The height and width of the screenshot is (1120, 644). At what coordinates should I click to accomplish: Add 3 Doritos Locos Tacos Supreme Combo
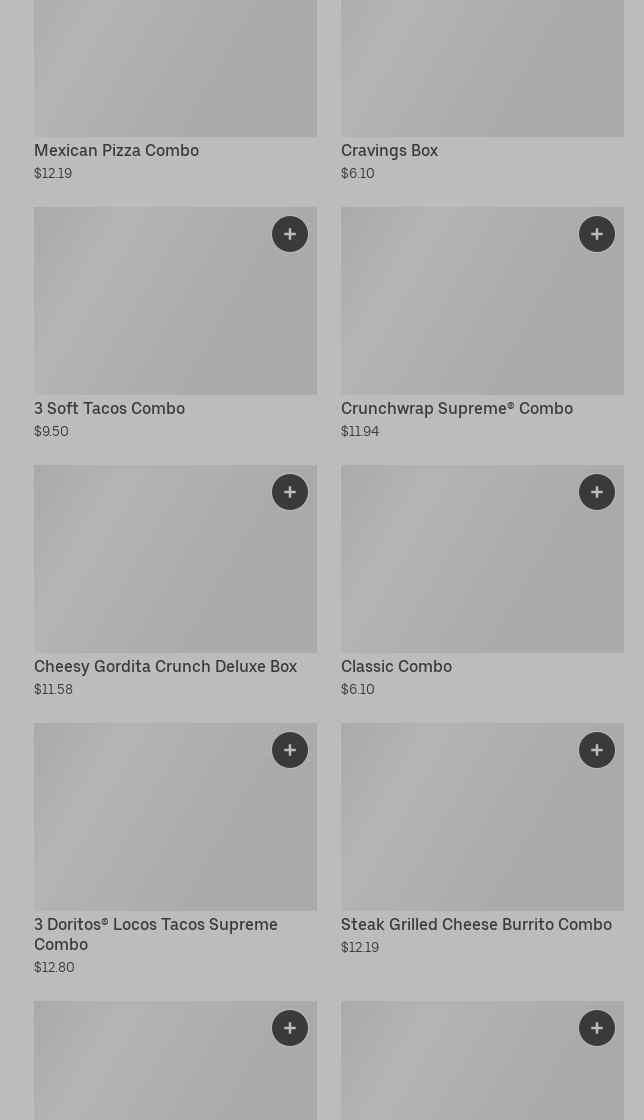[x=290, y=750]
